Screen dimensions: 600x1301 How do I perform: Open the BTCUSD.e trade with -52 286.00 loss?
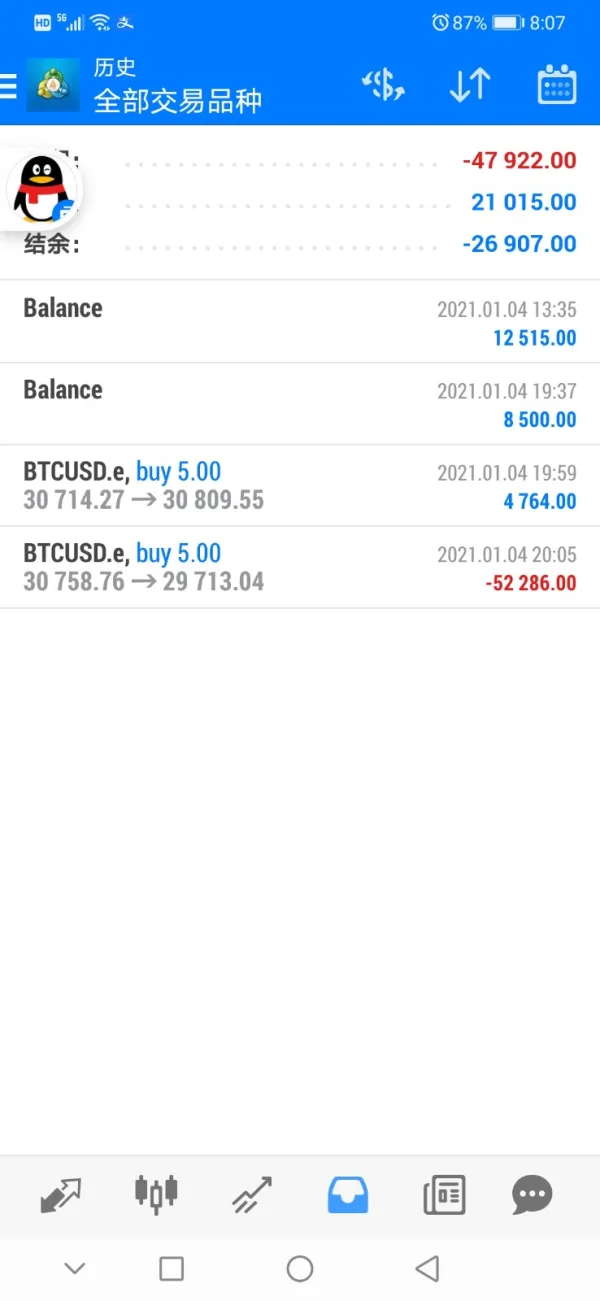[300, 567]
